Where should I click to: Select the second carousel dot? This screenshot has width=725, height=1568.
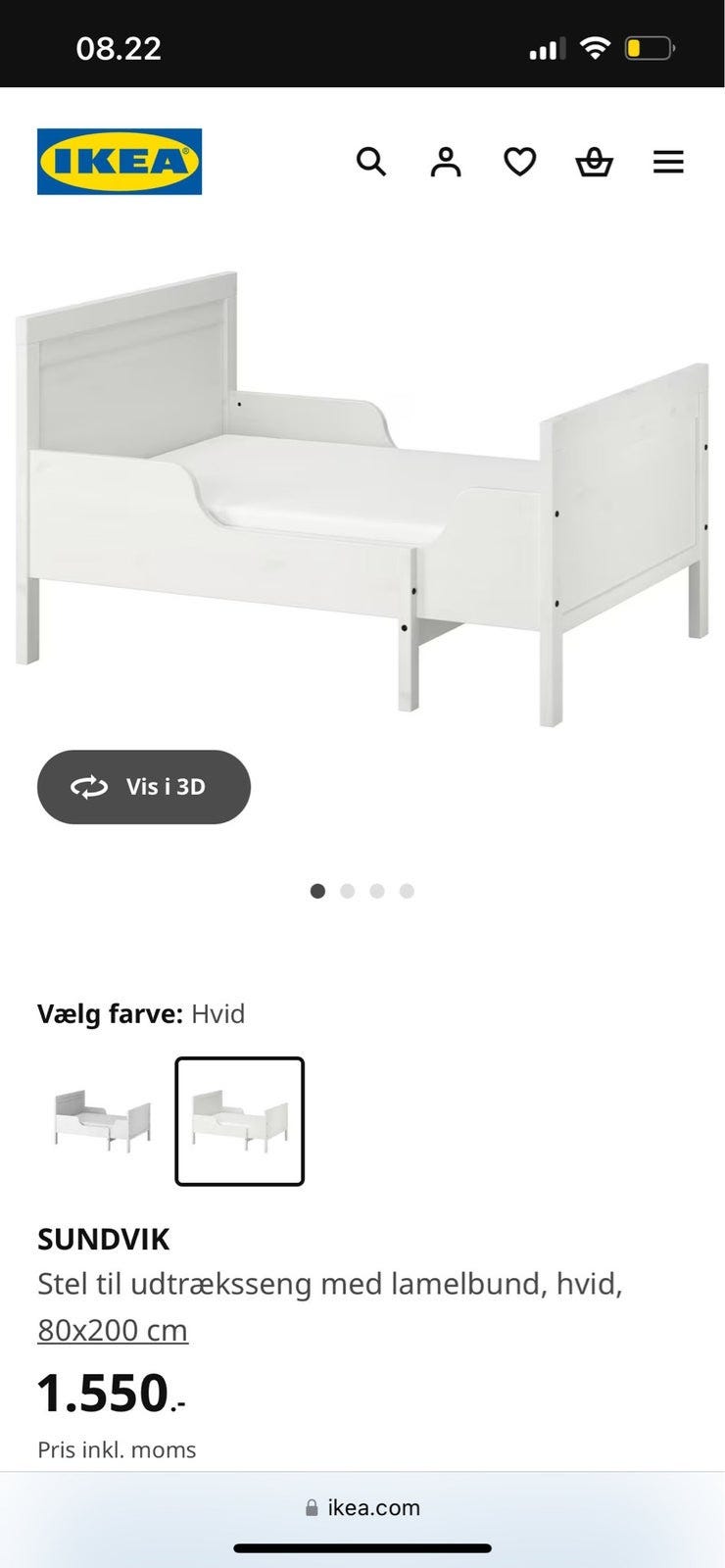(348, 891)
